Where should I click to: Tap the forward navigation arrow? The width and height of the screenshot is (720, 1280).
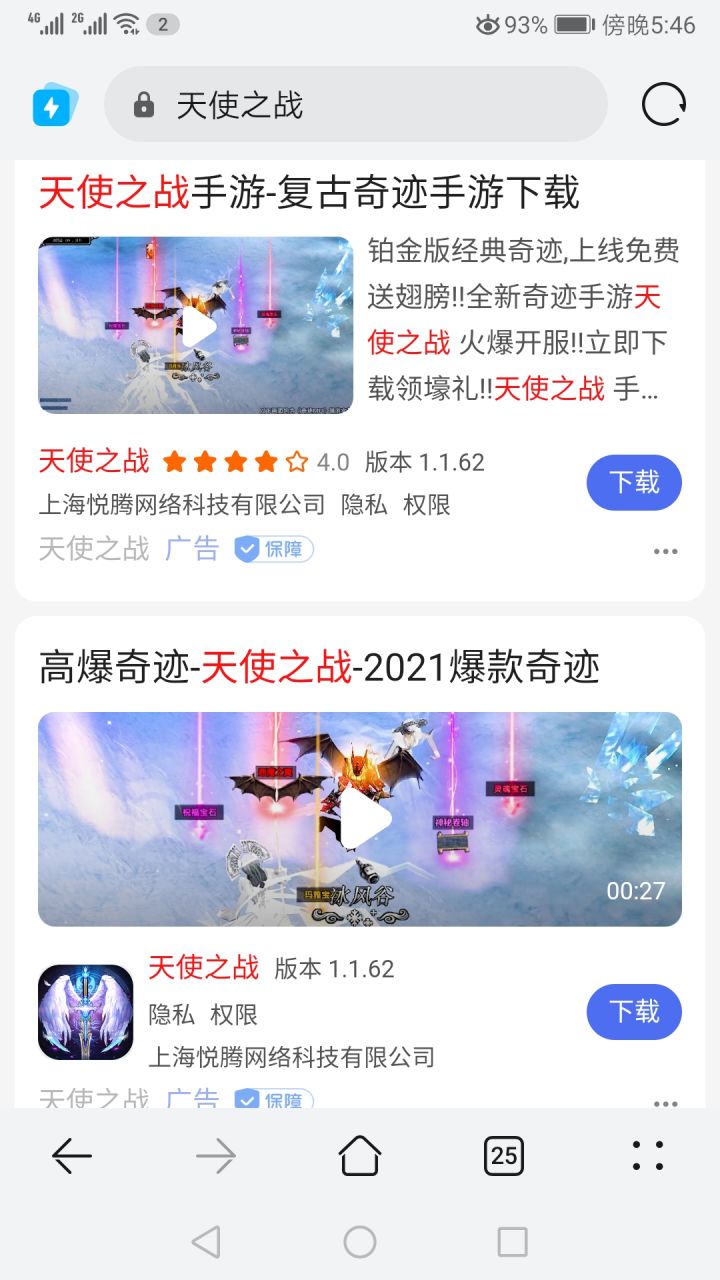pos(216,1155)
